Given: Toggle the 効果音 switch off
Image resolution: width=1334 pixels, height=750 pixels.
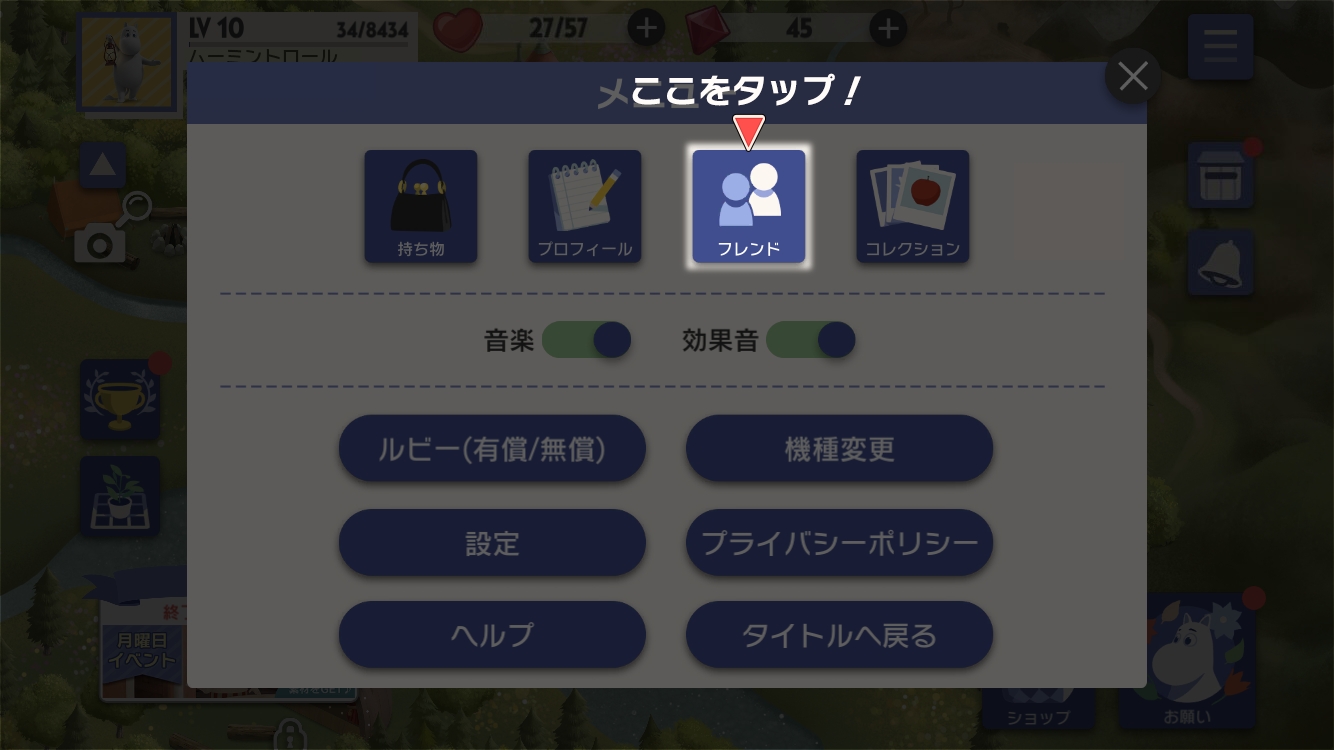Looking at the screenshot, I should 810,340.
